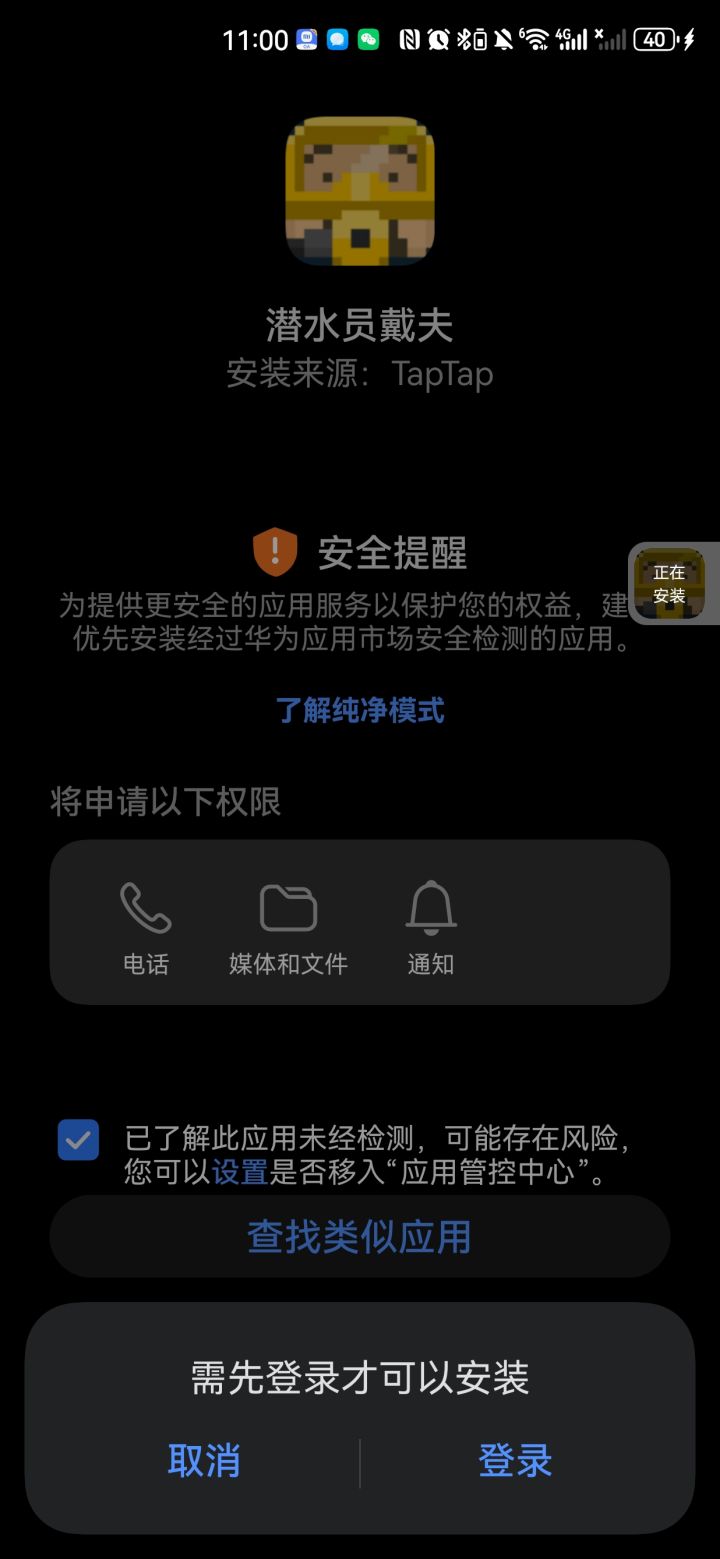The width and height of the screenshot is (720, 1559).
Task: Click the 潜水员戴夫 app icon
Action: (360, 192)
